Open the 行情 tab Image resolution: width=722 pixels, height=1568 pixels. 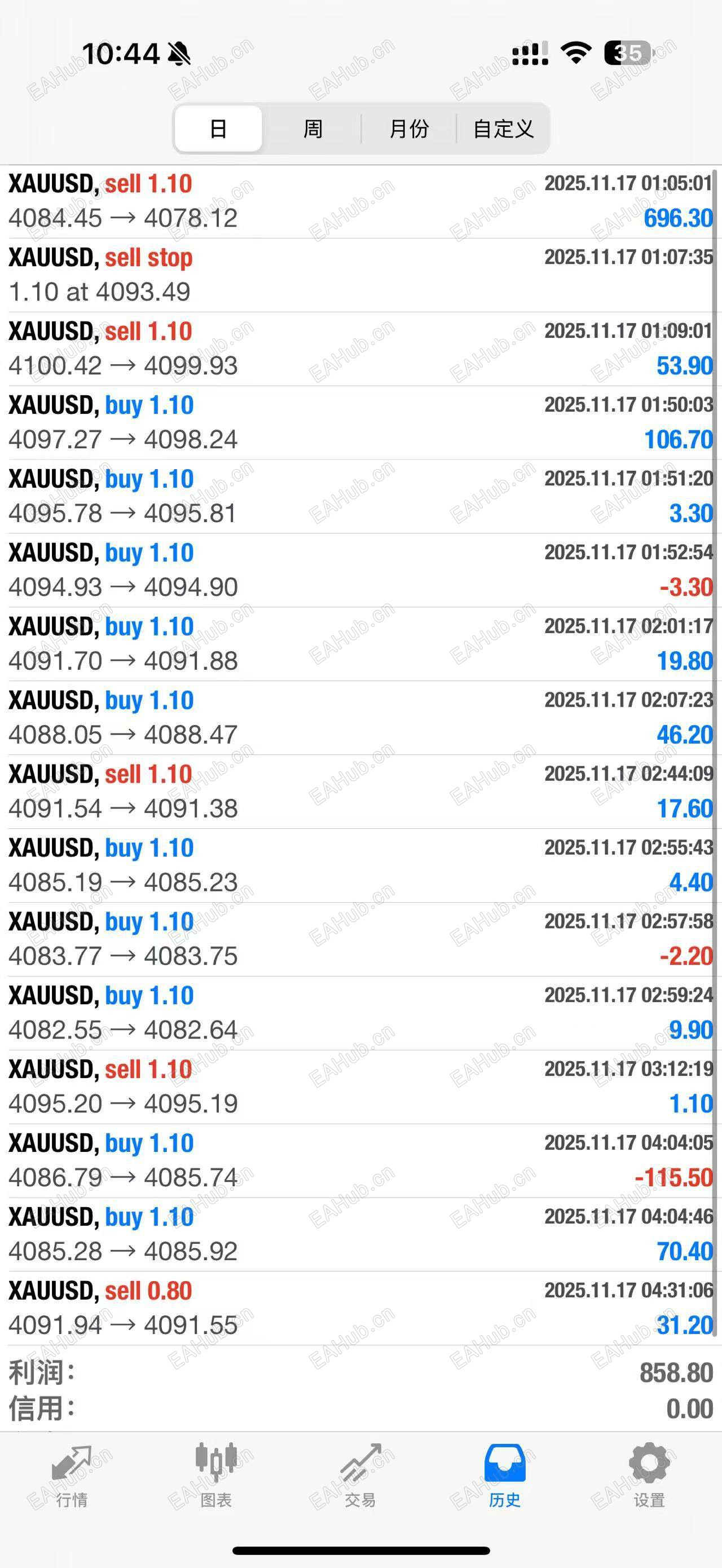72,1474
